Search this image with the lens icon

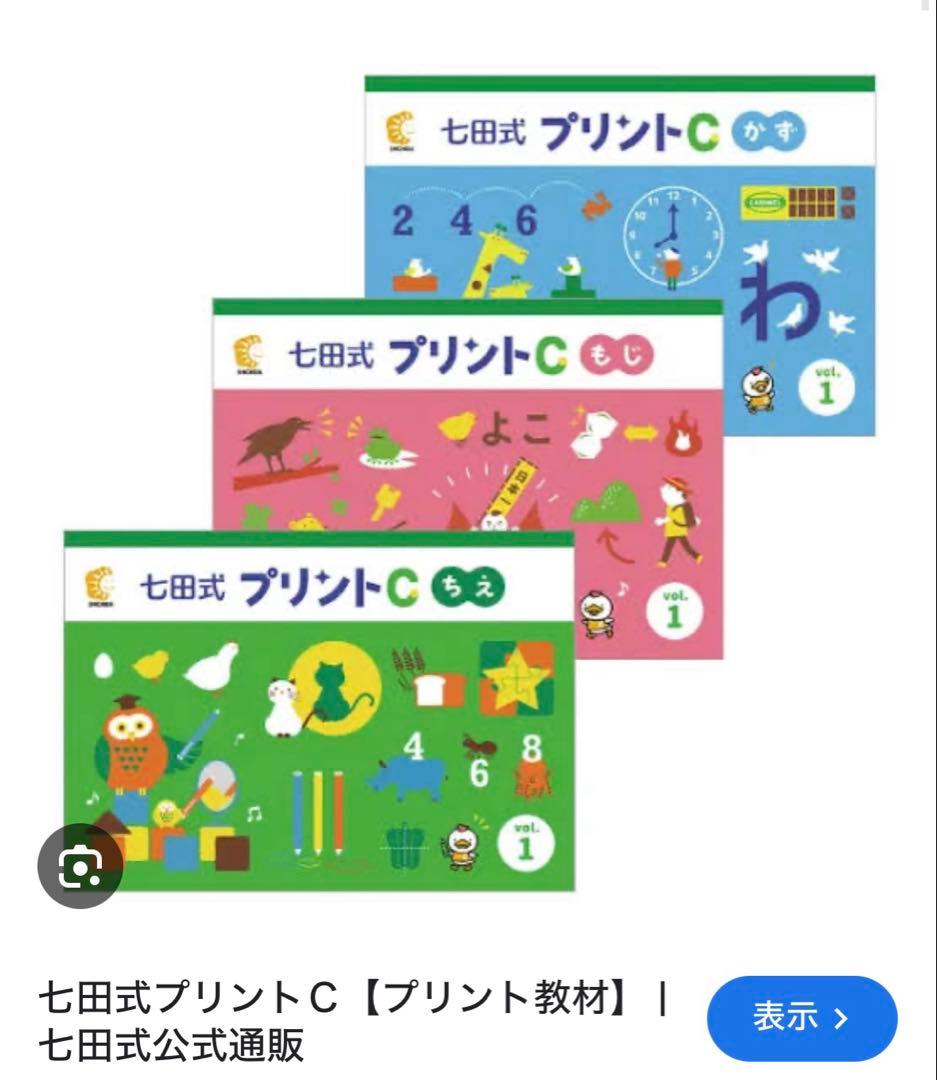(80, 865)
